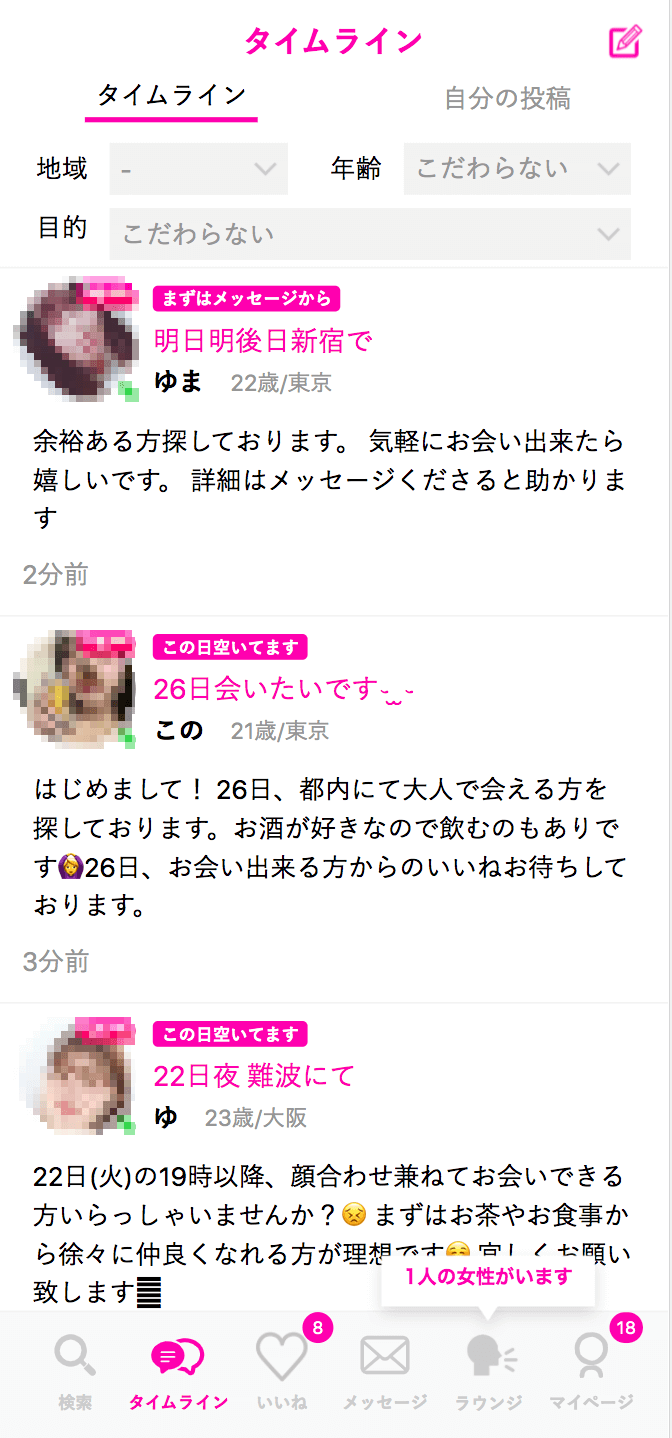This screenshot has width=672, height=1438.
Task: Open the 年齢 age dropdown
Action: [x=517, y=169]
